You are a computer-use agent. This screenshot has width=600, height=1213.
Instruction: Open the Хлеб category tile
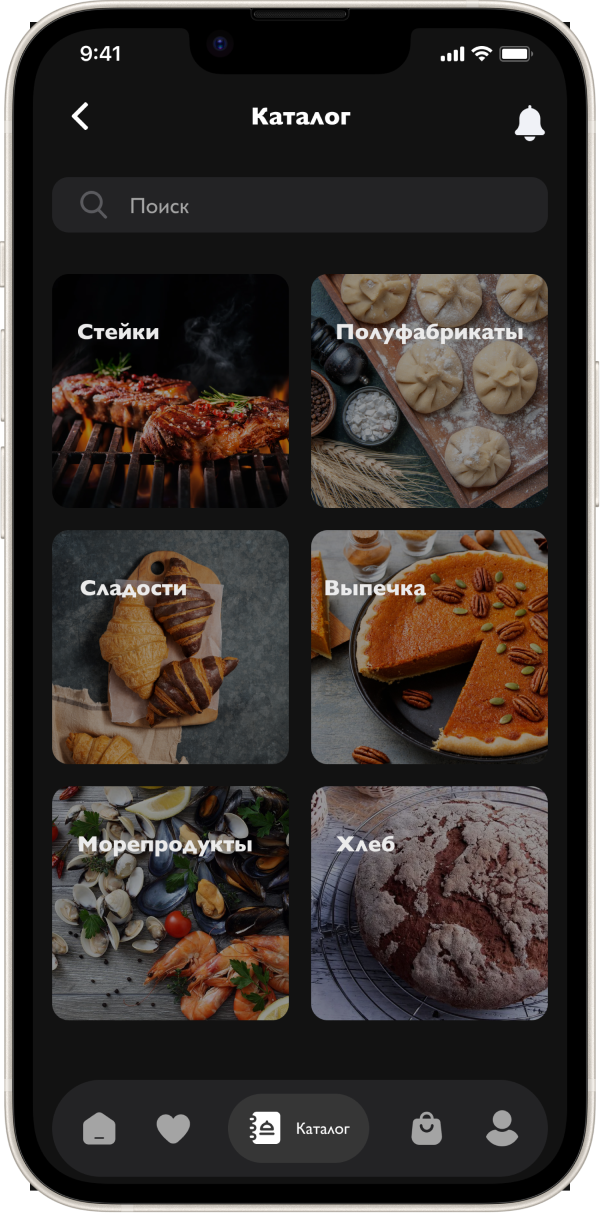(429, 903)
